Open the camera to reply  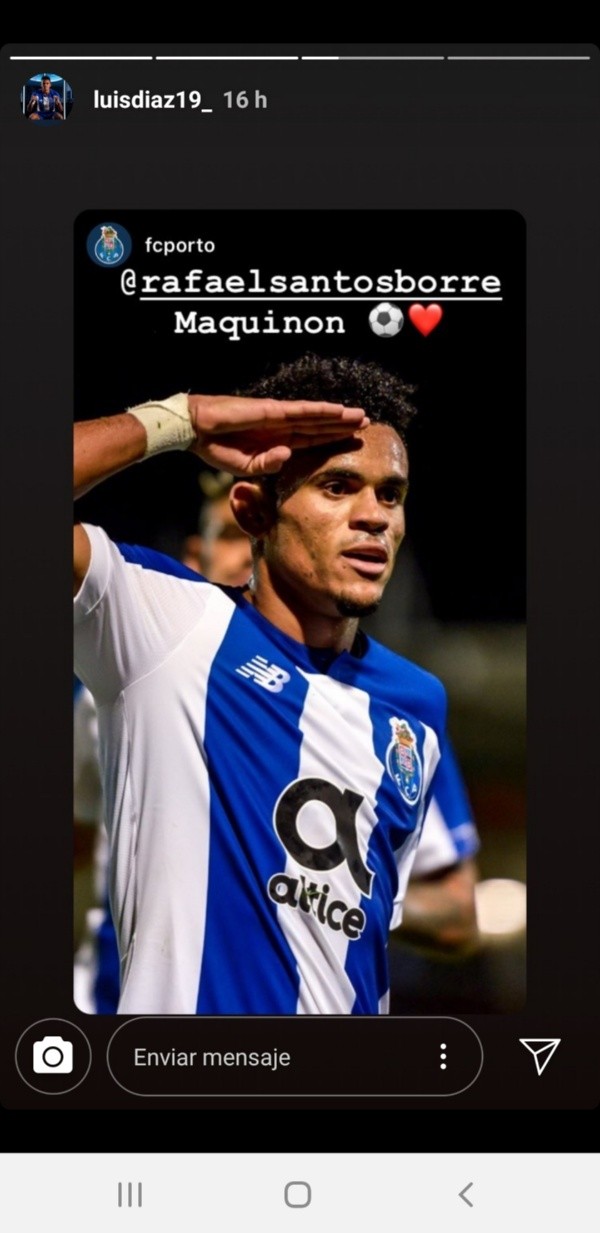[x=53, y=1056]
